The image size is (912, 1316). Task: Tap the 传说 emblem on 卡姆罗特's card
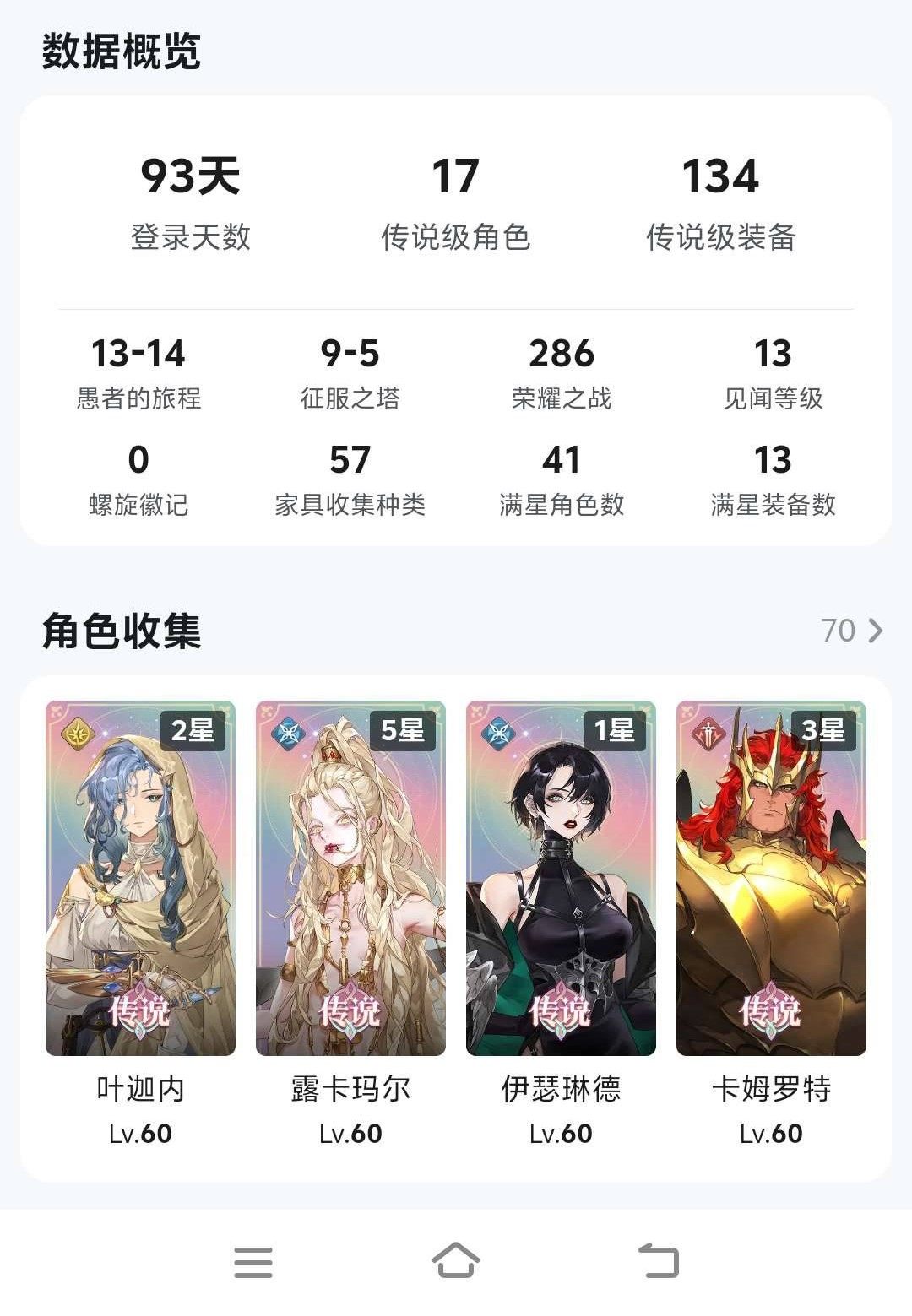[x=769, y=1008]
